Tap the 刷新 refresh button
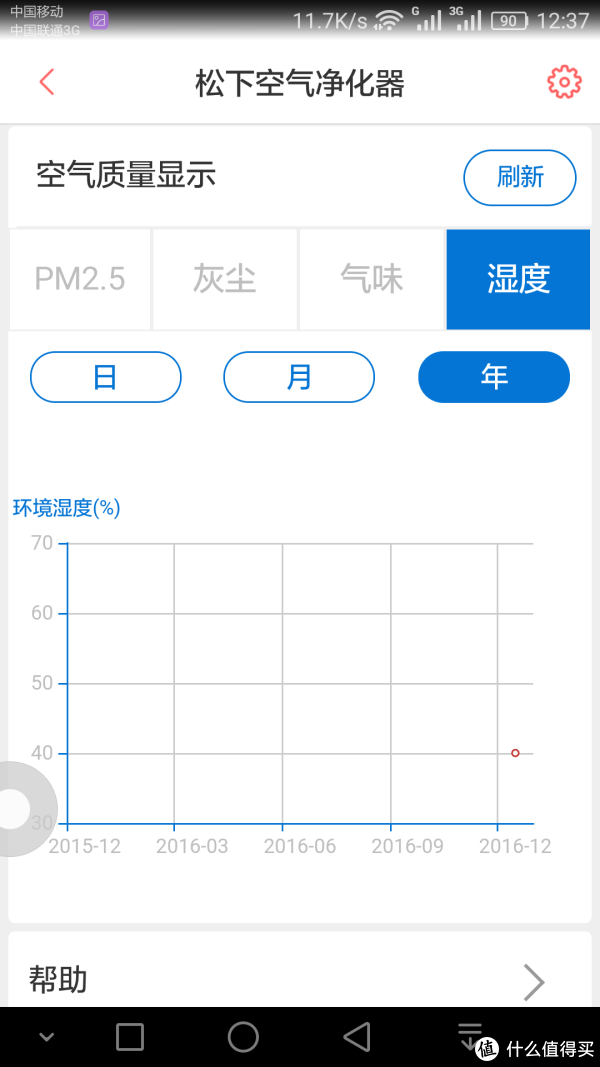Screen dimensions: 600x1067 click(519, 178)
